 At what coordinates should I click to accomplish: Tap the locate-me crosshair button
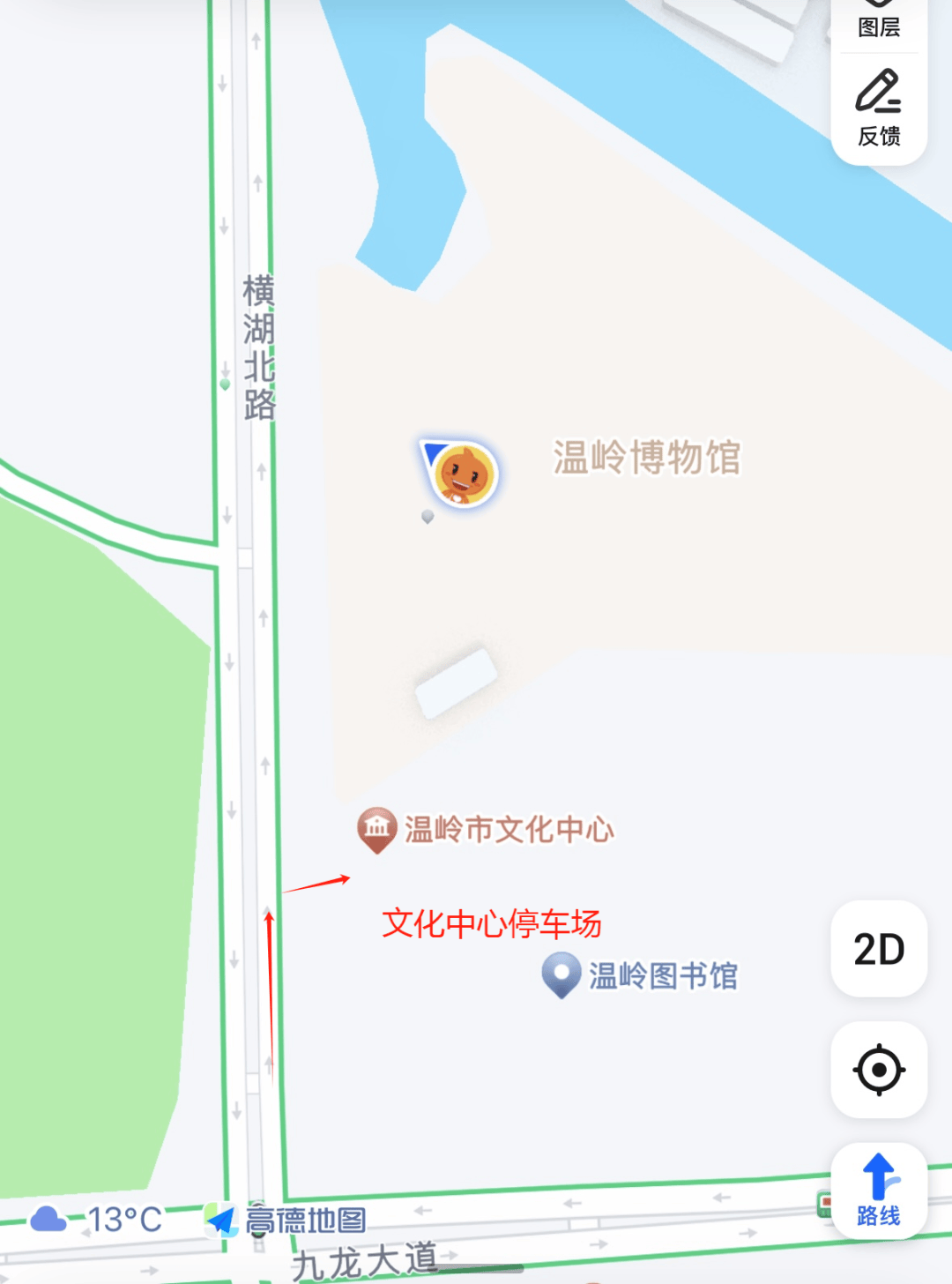(x=878, y=1070)
